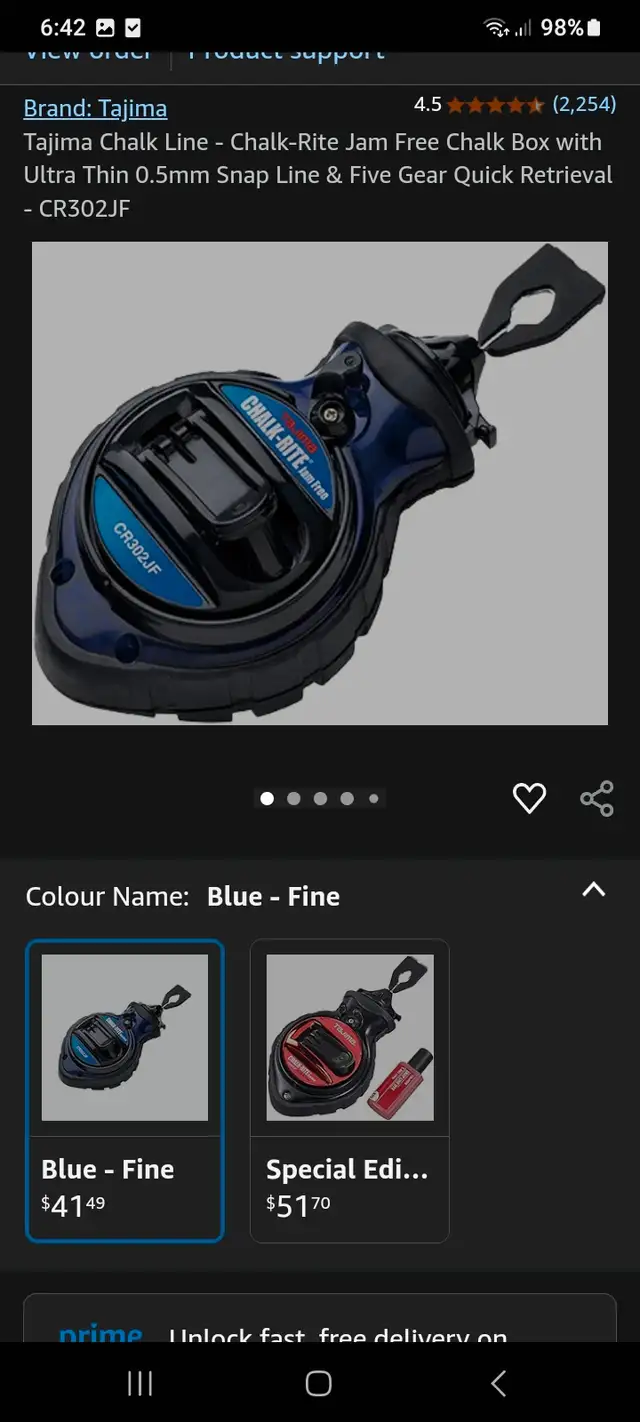
Task: Tap the image page indicator dots
Action: coord(320,798)
